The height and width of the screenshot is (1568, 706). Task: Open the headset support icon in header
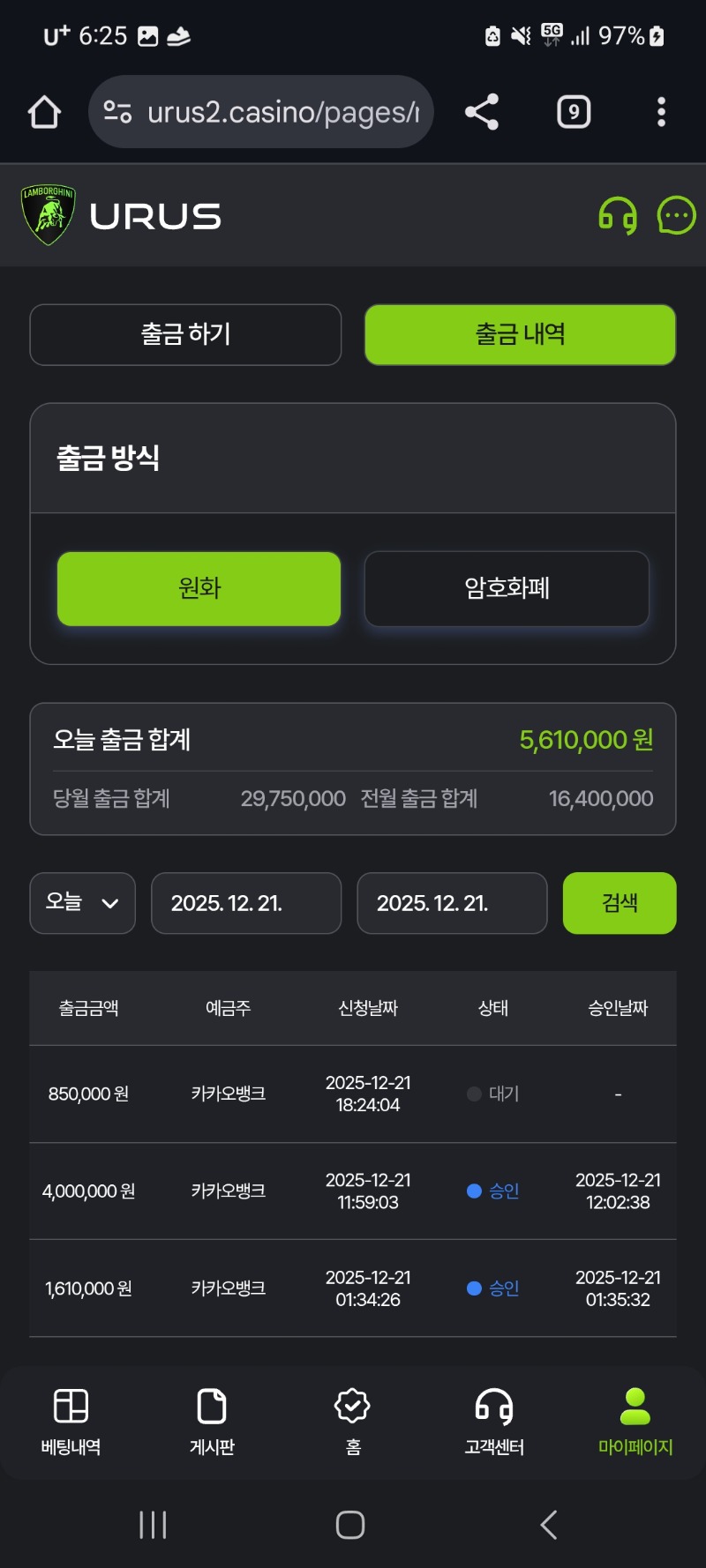pyautogui.click(x=618, y=216)
